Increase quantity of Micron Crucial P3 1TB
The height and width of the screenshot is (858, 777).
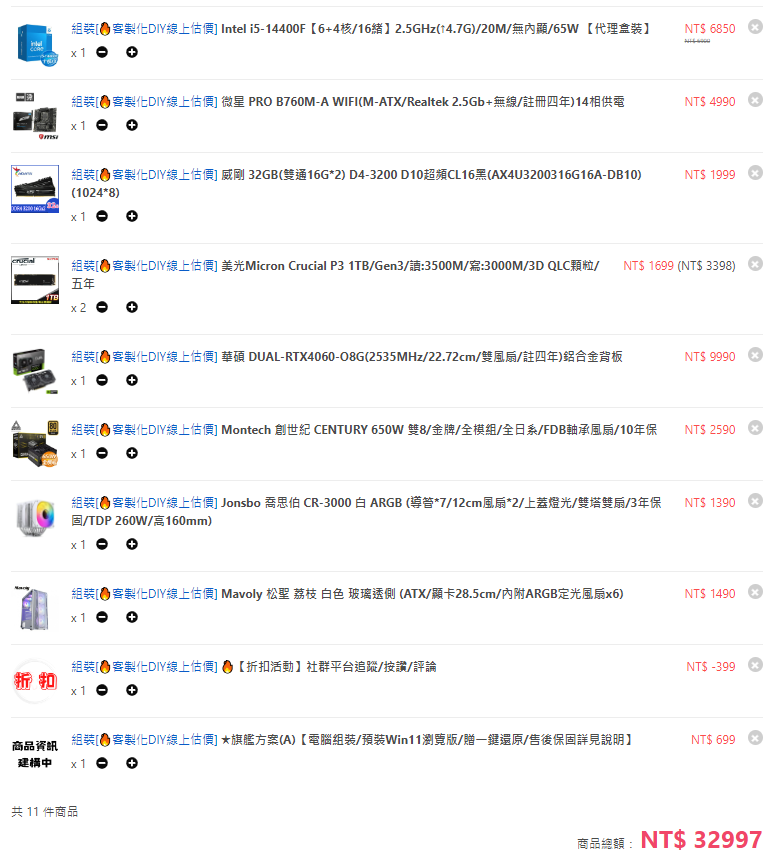click(x=132, y=307)
